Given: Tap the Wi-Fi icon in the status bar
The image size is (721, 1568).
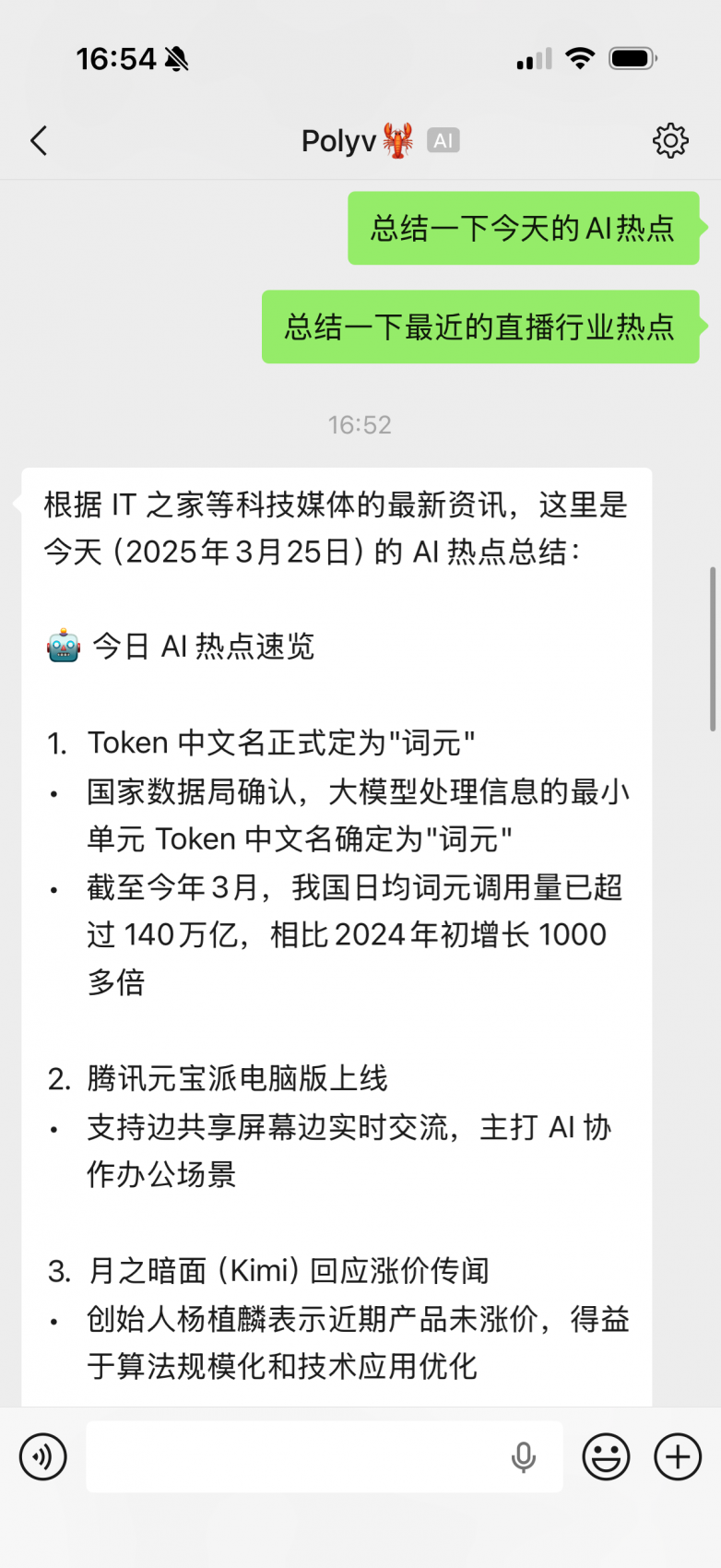Looking at the screenshot, I should pos(580,57).
